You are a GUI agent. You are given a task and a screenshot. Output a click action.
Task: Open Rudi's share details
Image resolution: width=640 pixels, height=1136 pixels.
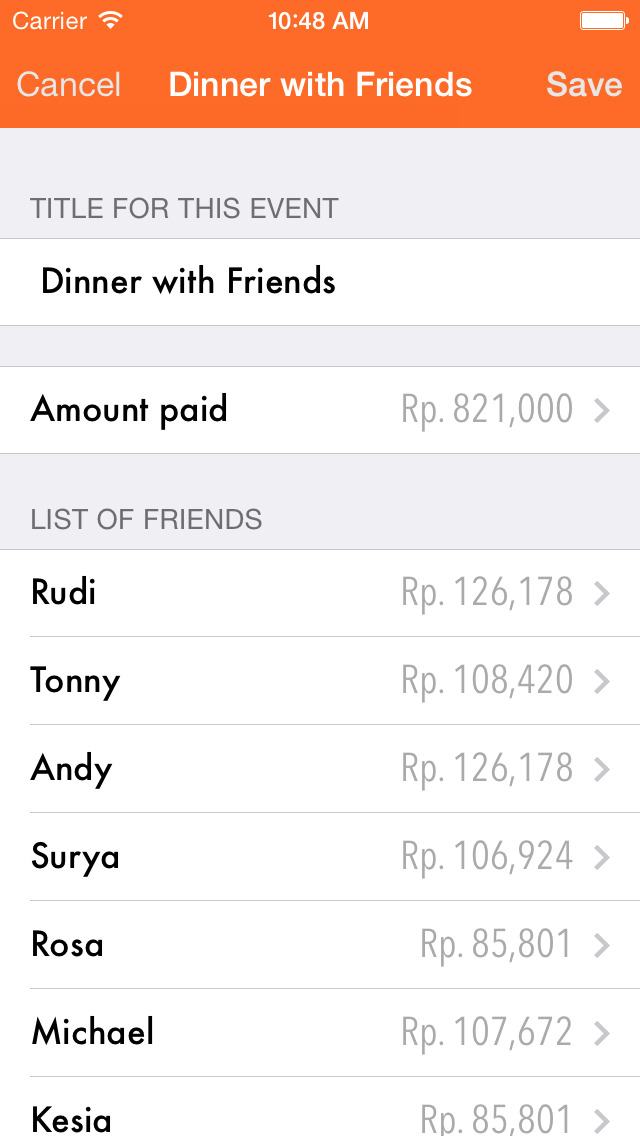tap(320, 593)
